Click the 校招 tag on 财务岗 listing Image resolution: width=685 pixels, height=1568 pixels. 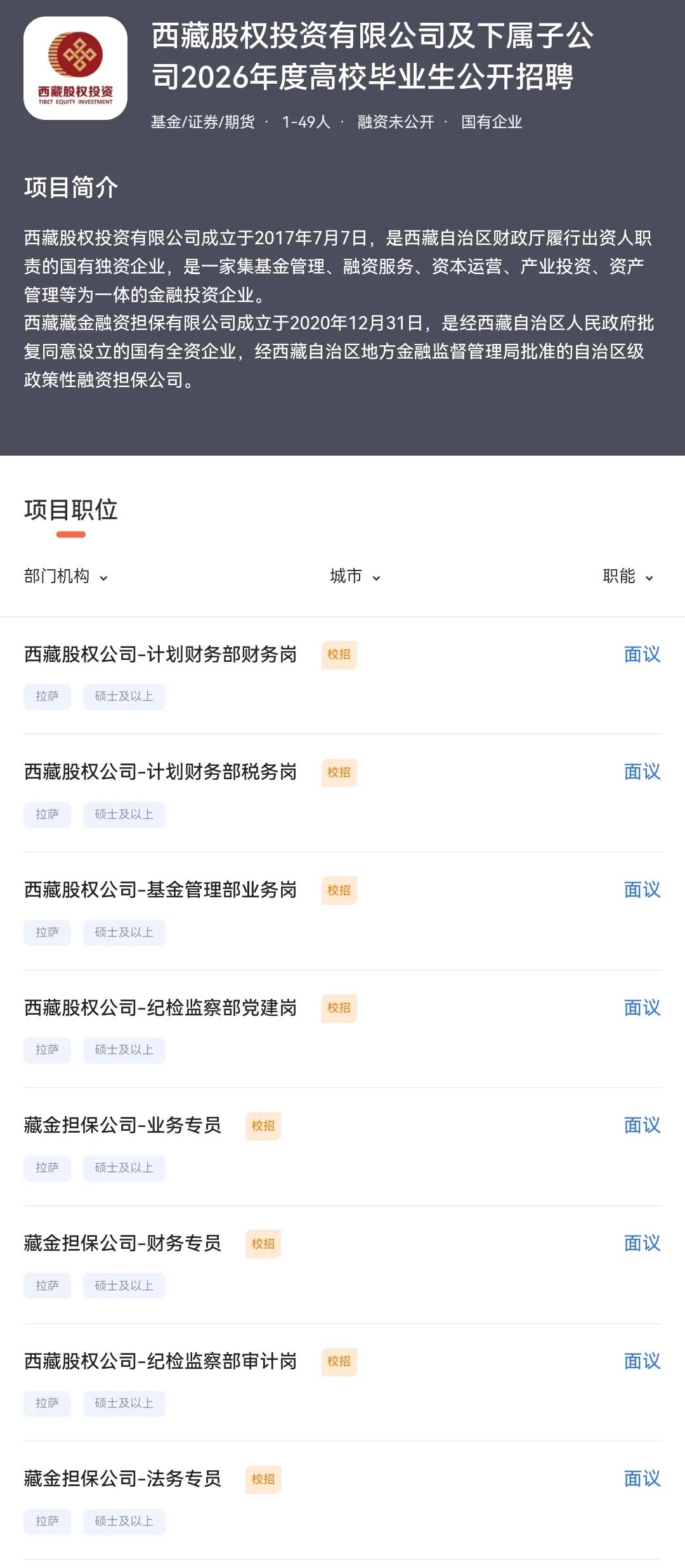coord(339,655)
